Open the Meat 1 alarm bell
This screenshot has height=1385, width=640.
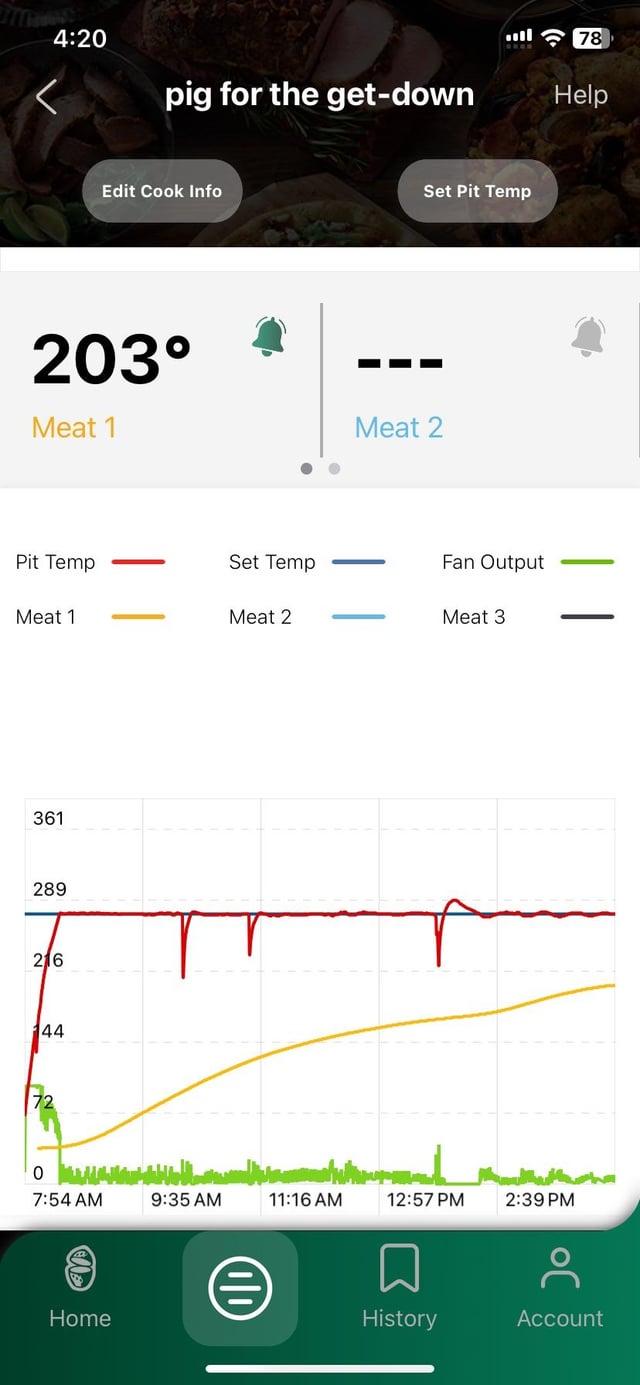(x=269, y=336)
